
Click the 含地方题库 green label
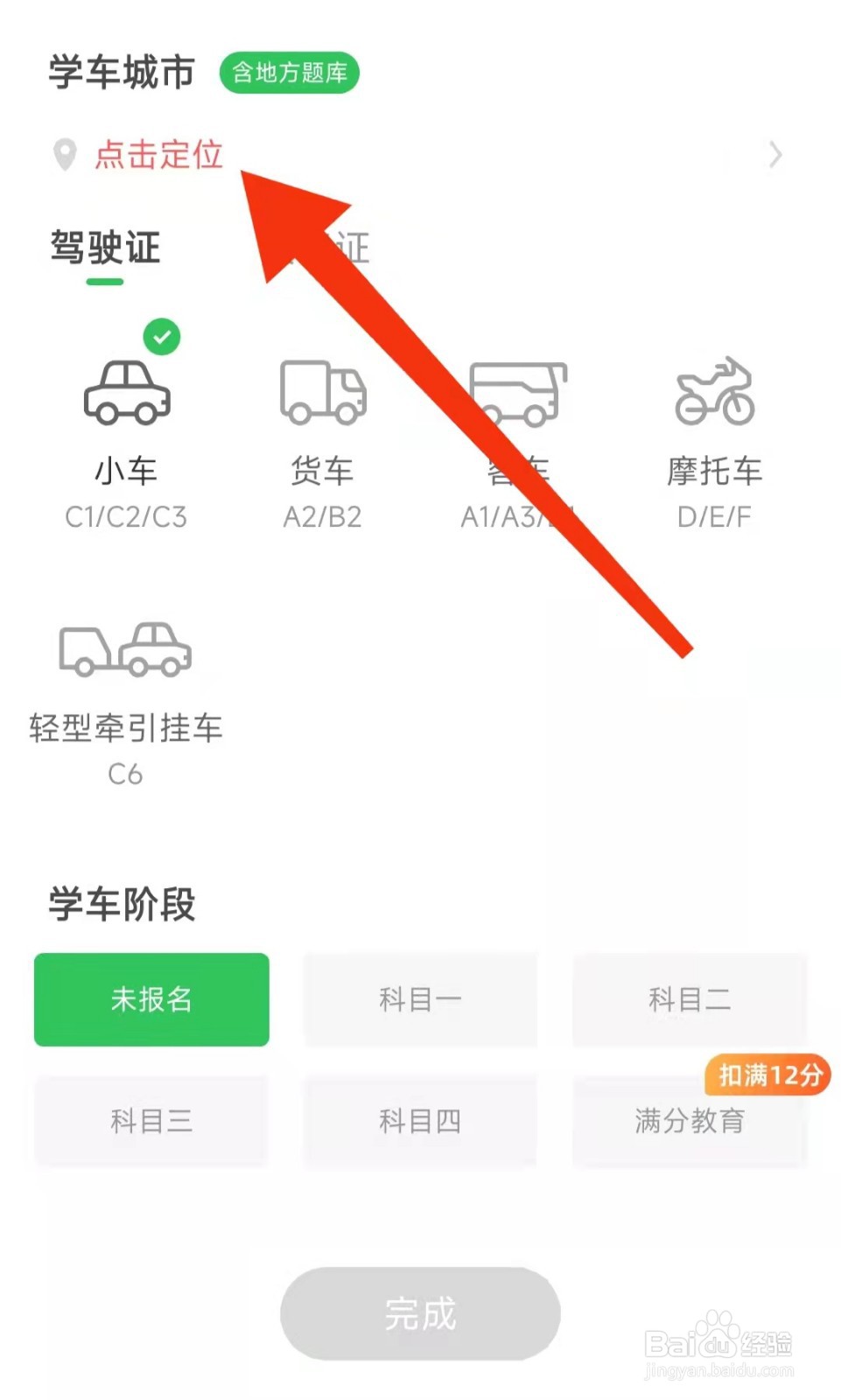pyautogui.click(x=289, y=73)
